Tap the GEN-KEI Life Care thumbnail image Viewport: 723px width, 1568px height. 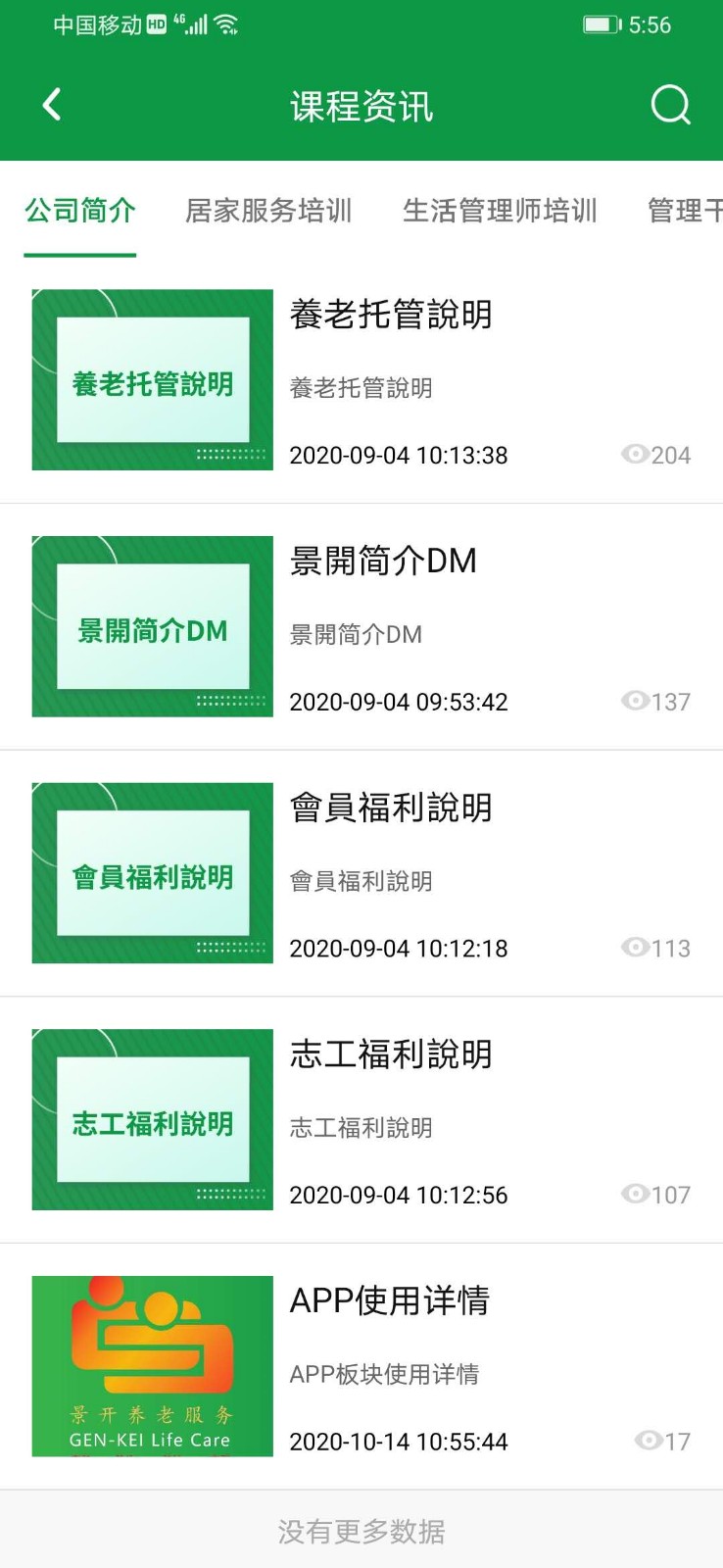point(152,1364)
